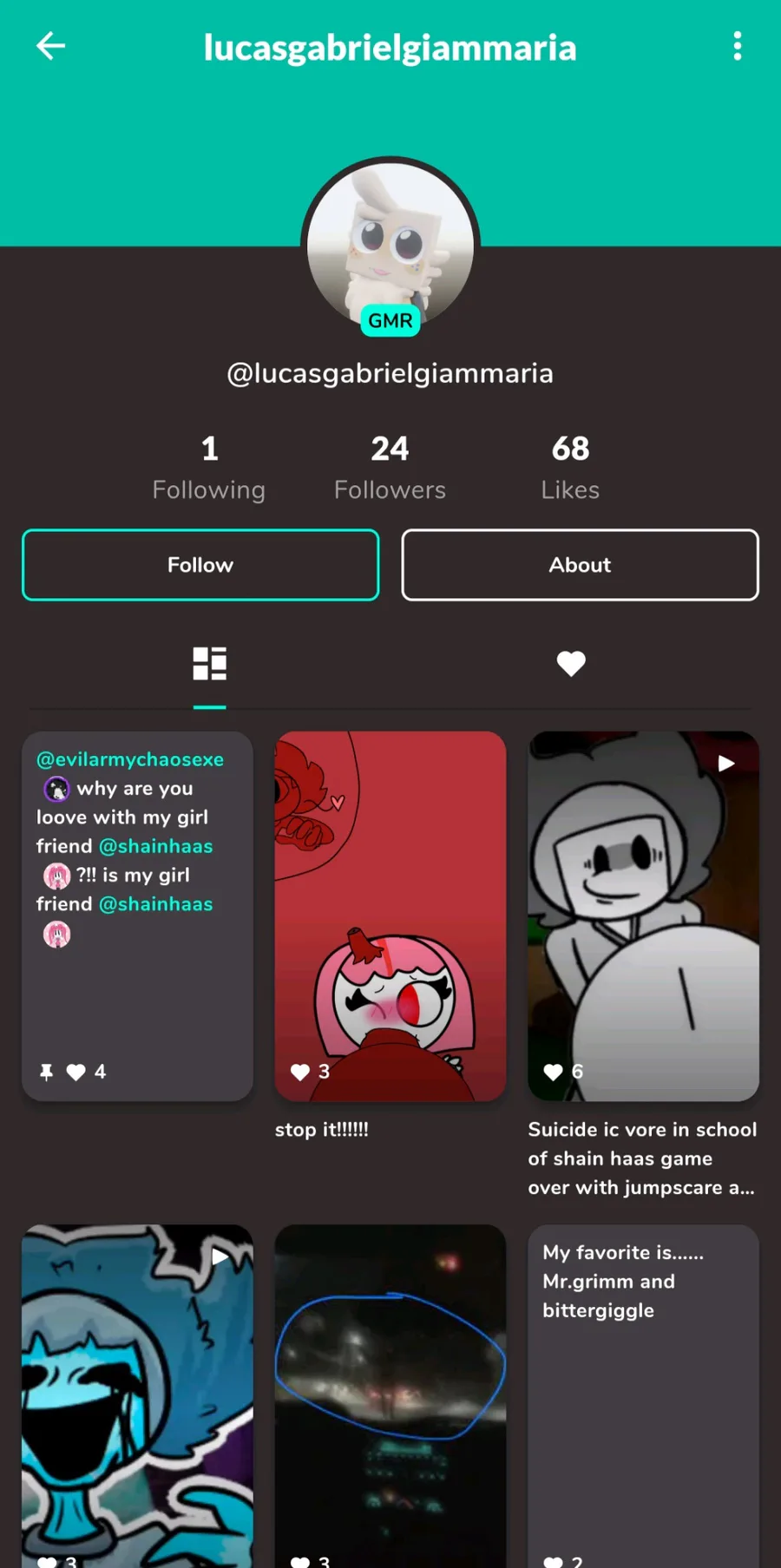Image resolution: width=781 pixels, height=1568 pixels.
Task: Open the 'My favorite is......' text post
Action: pos(644,1396)
